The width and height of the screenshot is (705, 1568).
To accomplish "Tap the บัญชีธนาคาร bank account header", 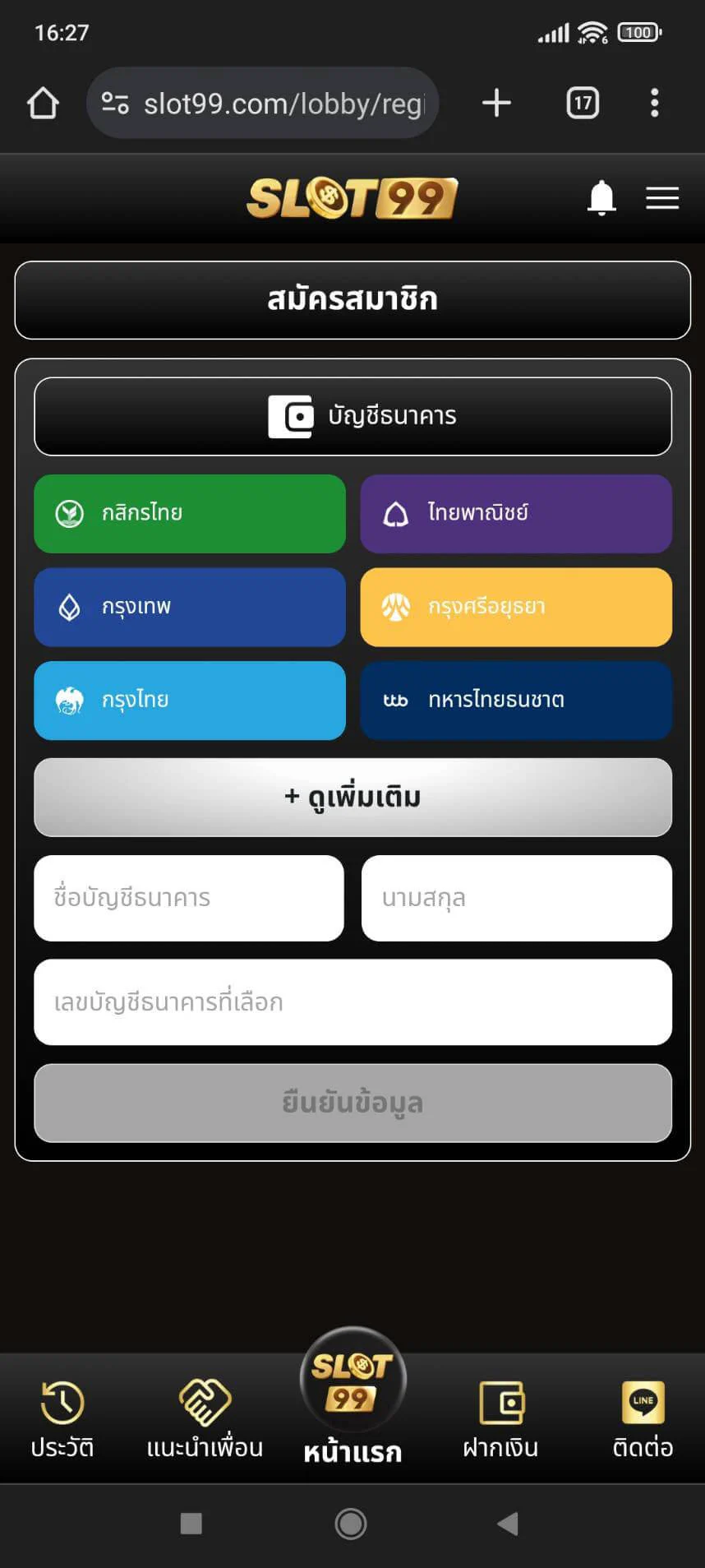I will [352, 416].
